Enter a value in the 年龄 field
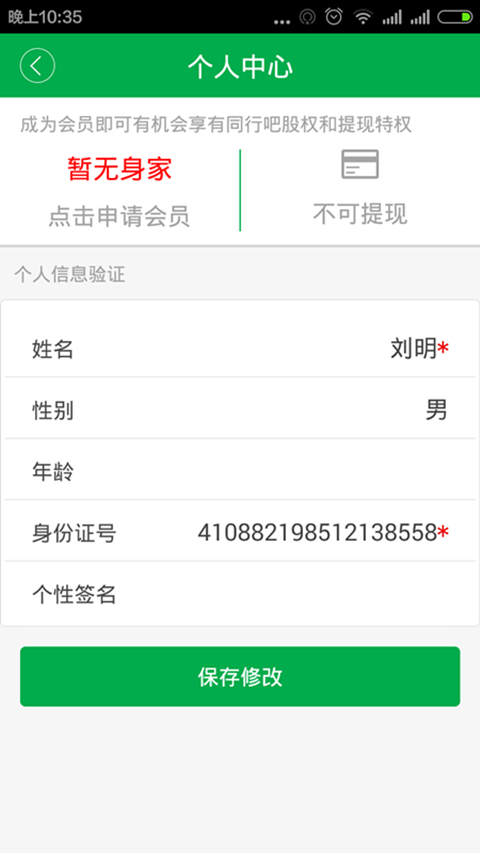Viewport: 480px width, 853px height. tap(240, 471)
